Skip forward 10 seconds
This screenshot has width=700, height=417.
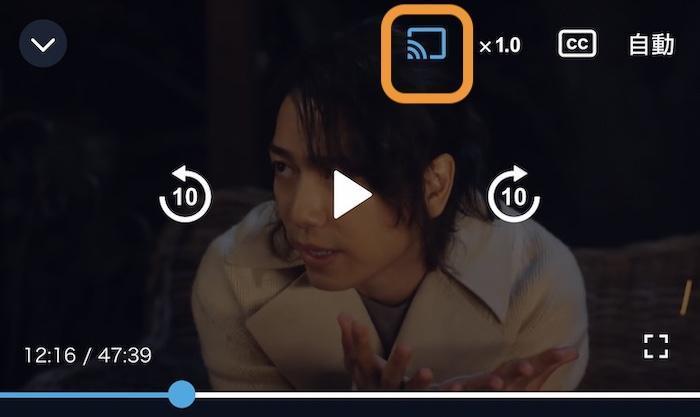click(513, 195)
